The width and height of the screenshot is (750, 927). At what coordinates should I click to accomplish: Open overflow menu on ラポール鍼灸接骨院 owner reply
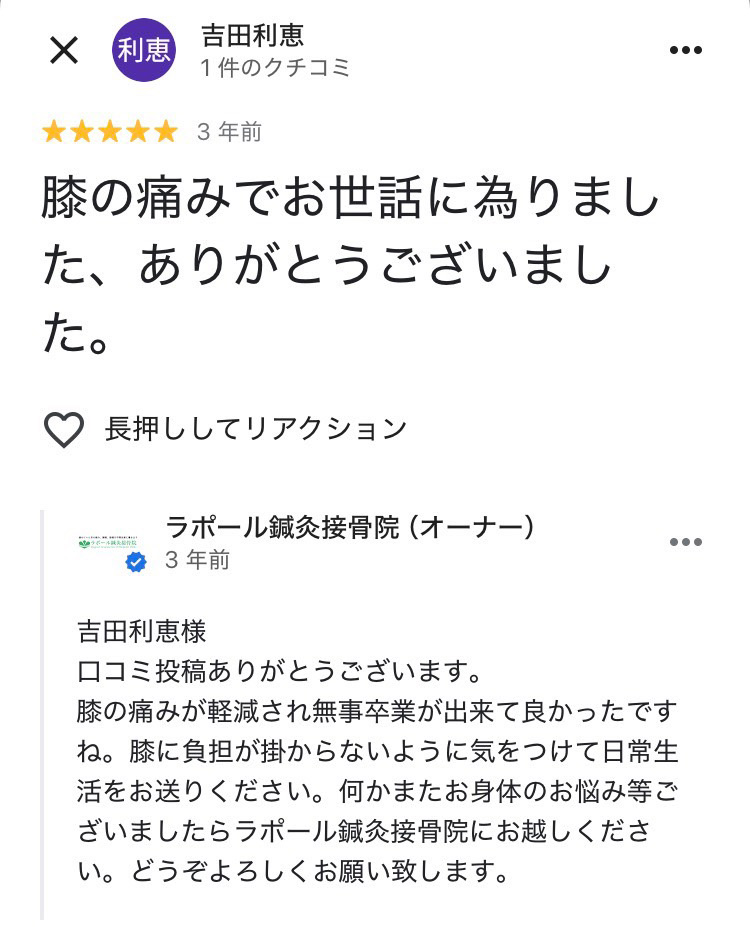pyautogui.click(x=685, y=542)
